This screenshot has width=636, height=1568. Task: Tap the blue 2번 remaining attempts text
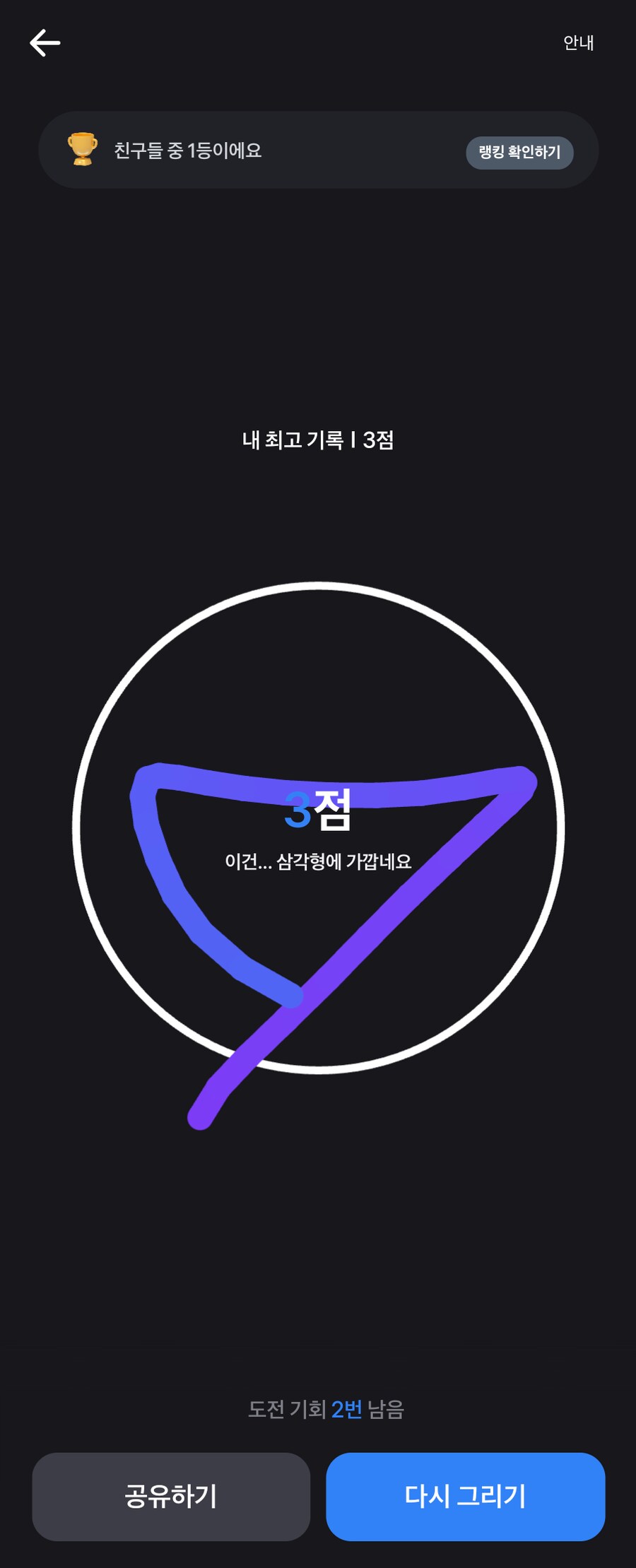pyautogui.click(x=345, y=1409)
